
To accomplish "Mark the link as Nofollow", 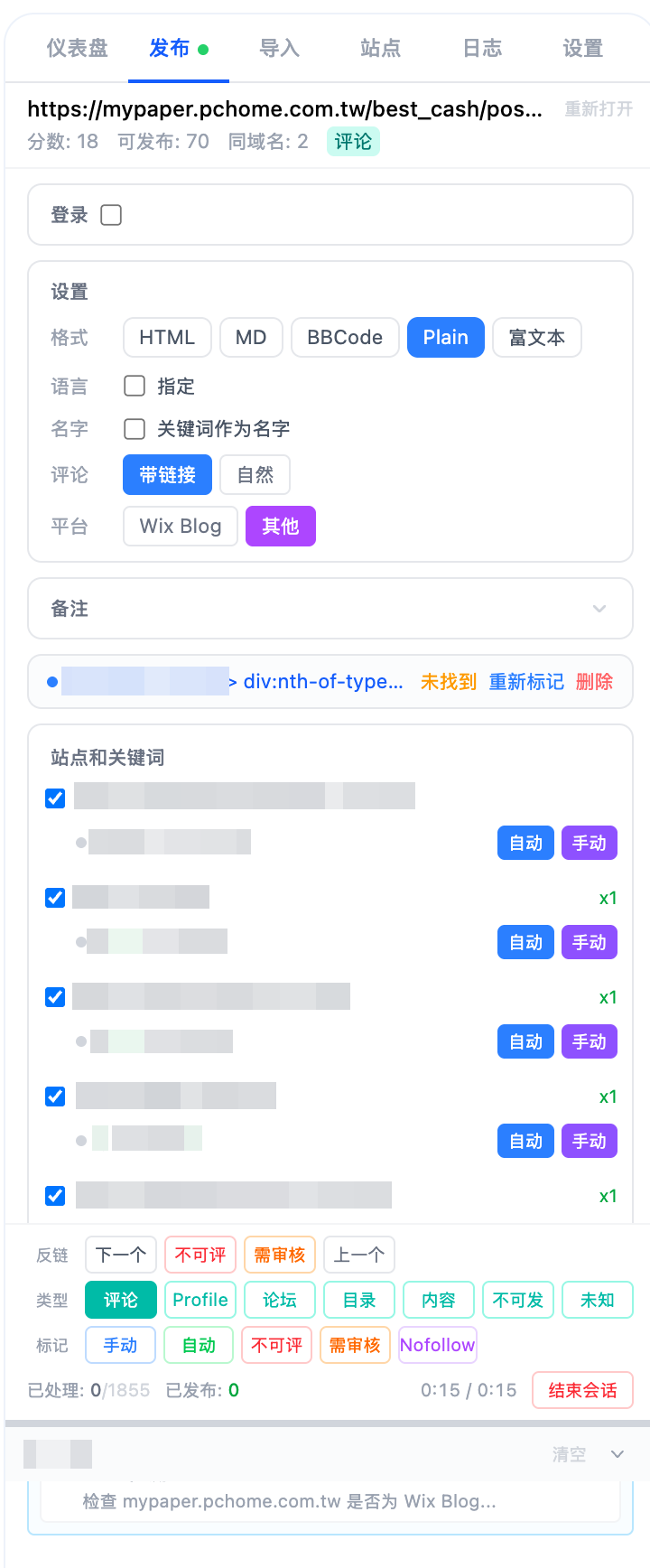I will [438, 1345].
